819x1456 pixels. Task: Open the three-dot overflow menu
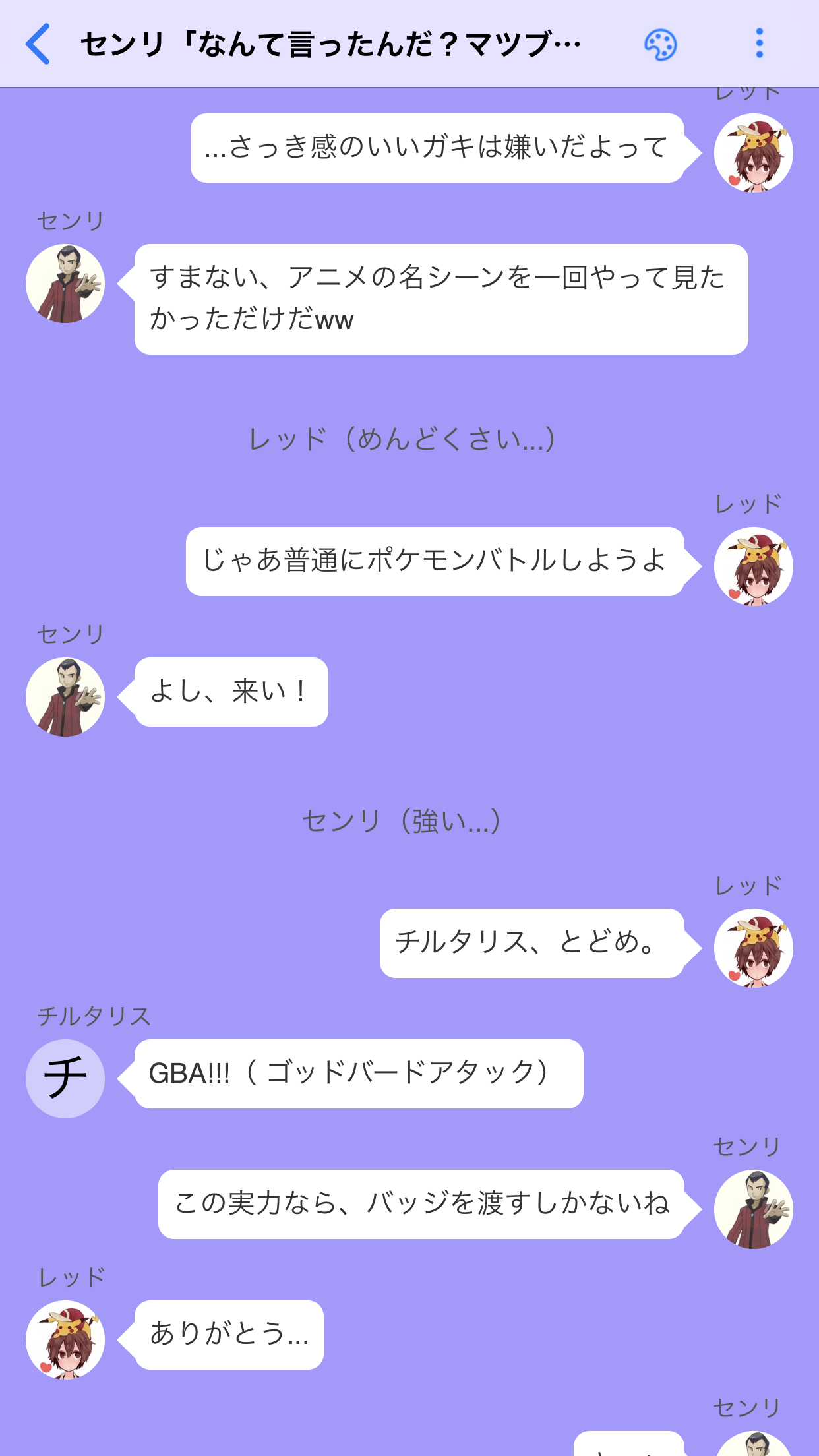pos(759,44)
